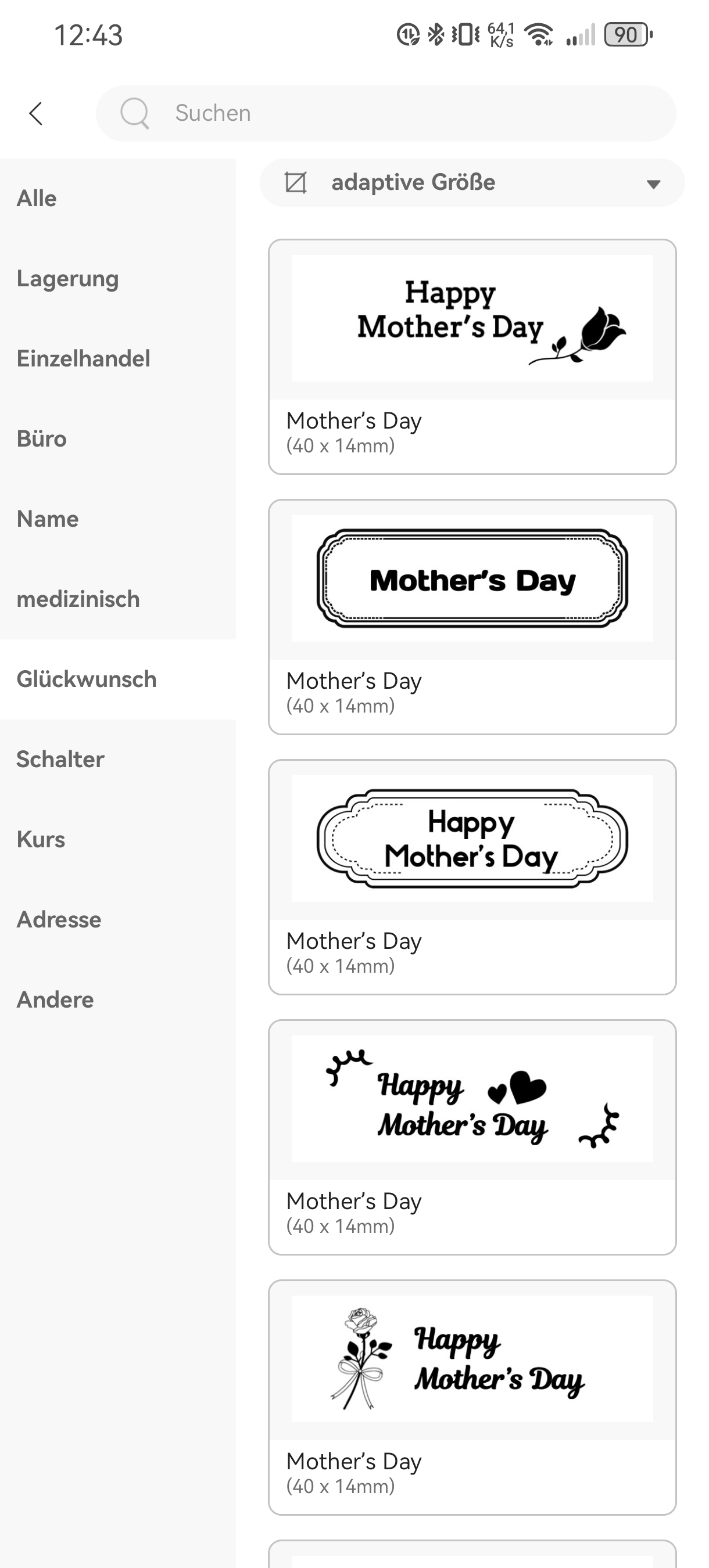Expand the adaptive Größe dropdown

tap(472, 182)
